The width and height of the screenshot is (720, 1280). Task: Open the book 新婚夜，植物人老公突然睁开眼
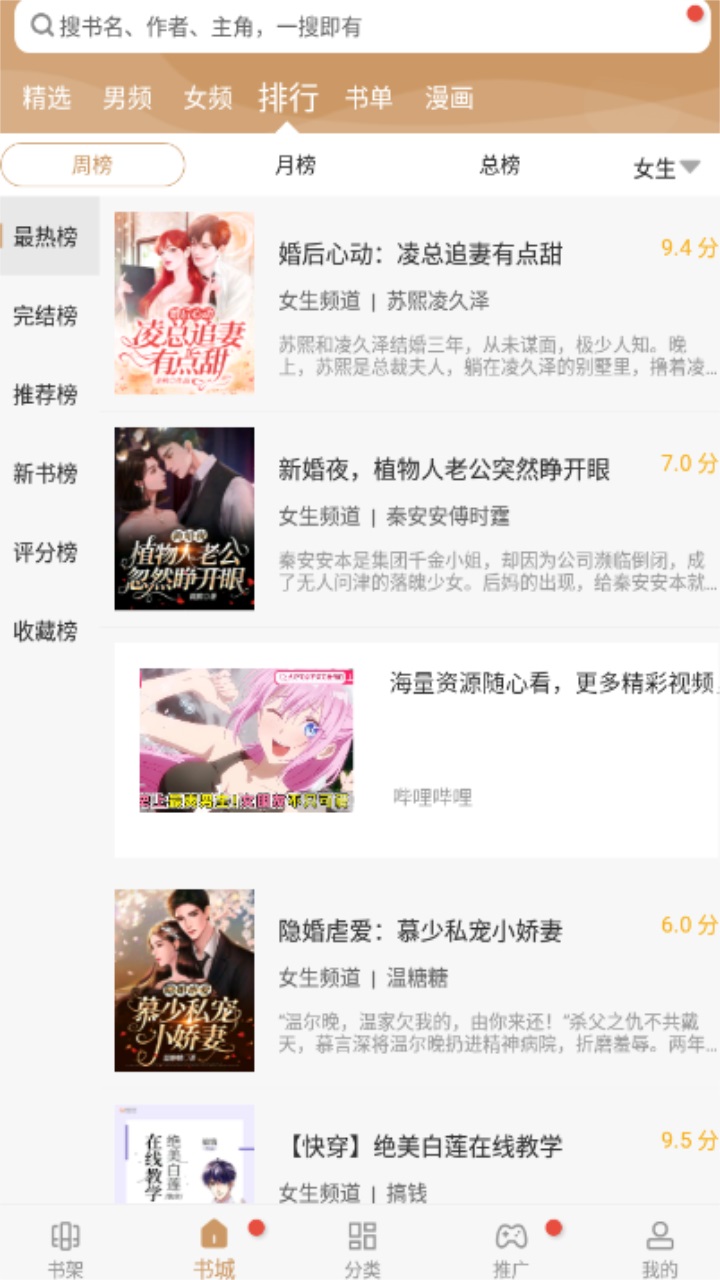(x=444, y=469)
